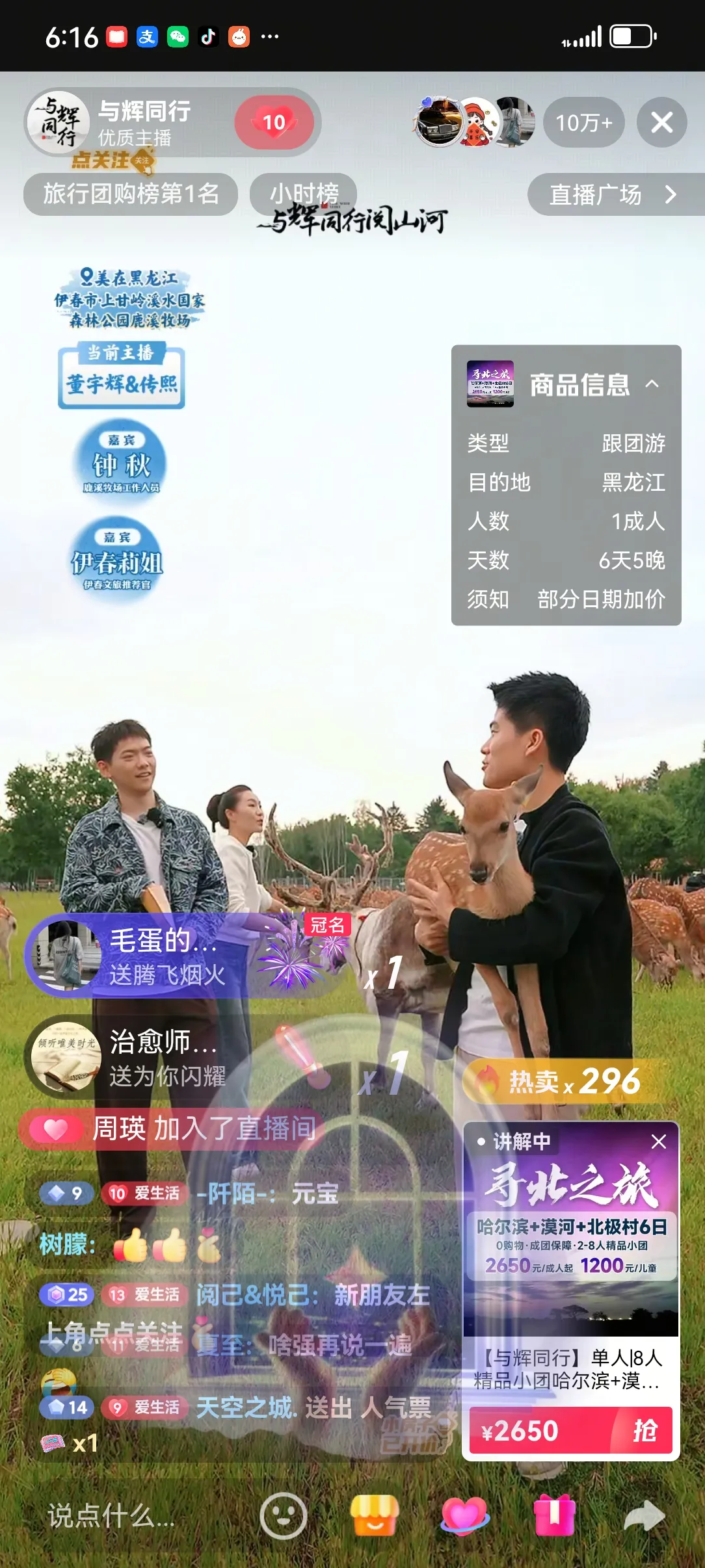Send a like with the heart icon
The width and height of the screenshot is (705, 1568).
point(464,1516)
